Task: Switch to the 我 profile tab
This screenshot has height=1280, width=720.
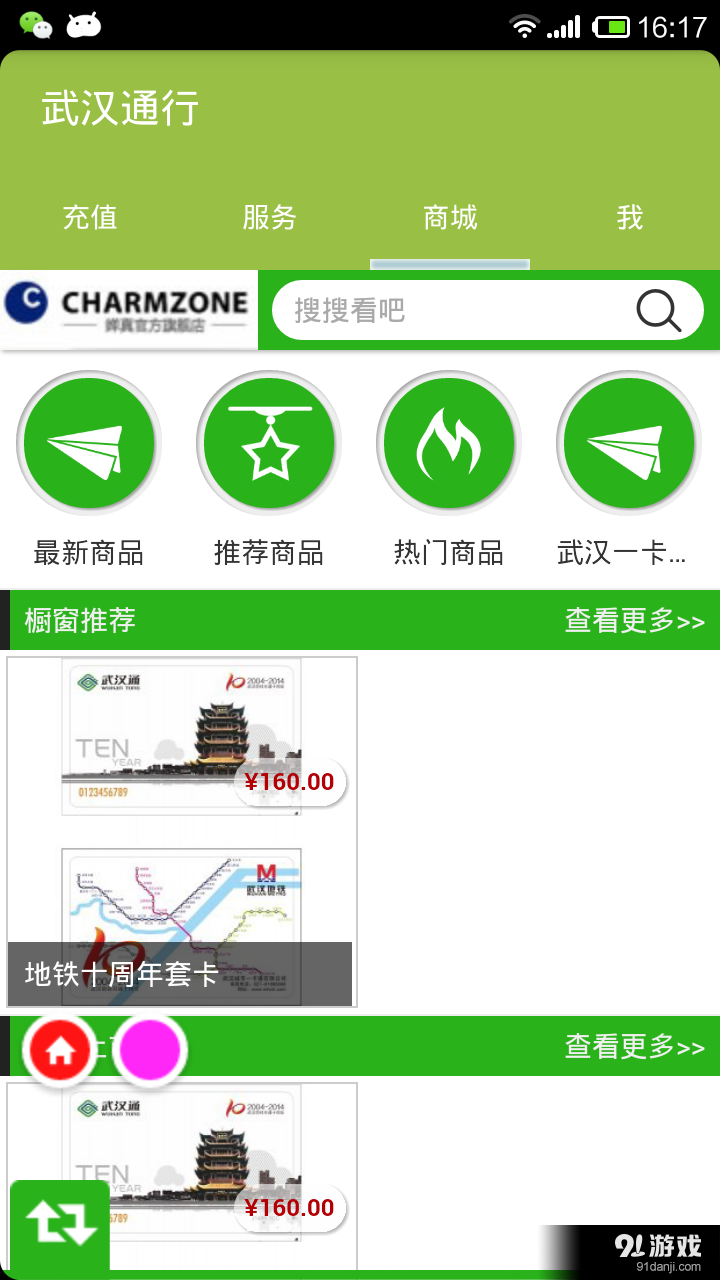Action: pyautogui.click(x=629, y=217)
